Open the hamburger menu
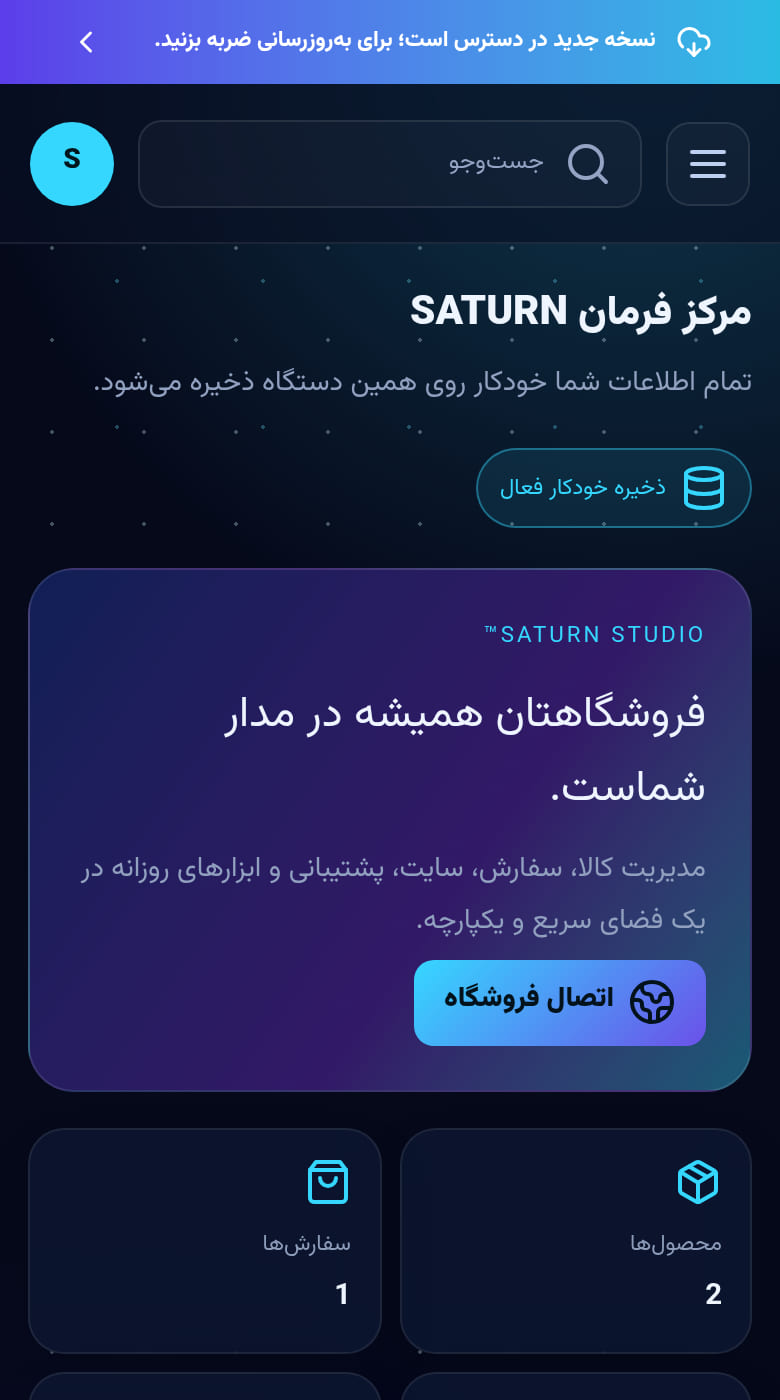 (x=708, y=164)
